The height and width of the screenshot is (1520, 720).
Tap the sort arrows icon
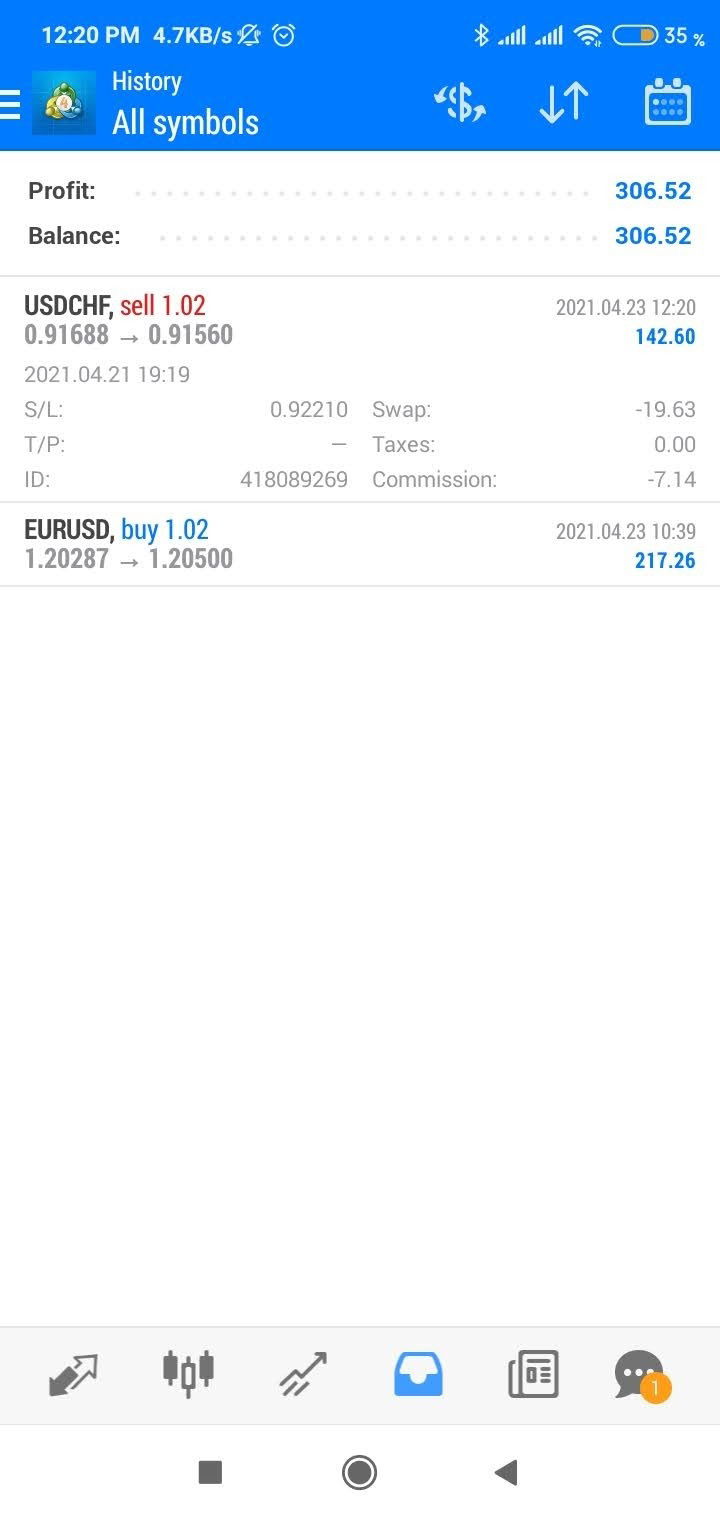[564, 103]
